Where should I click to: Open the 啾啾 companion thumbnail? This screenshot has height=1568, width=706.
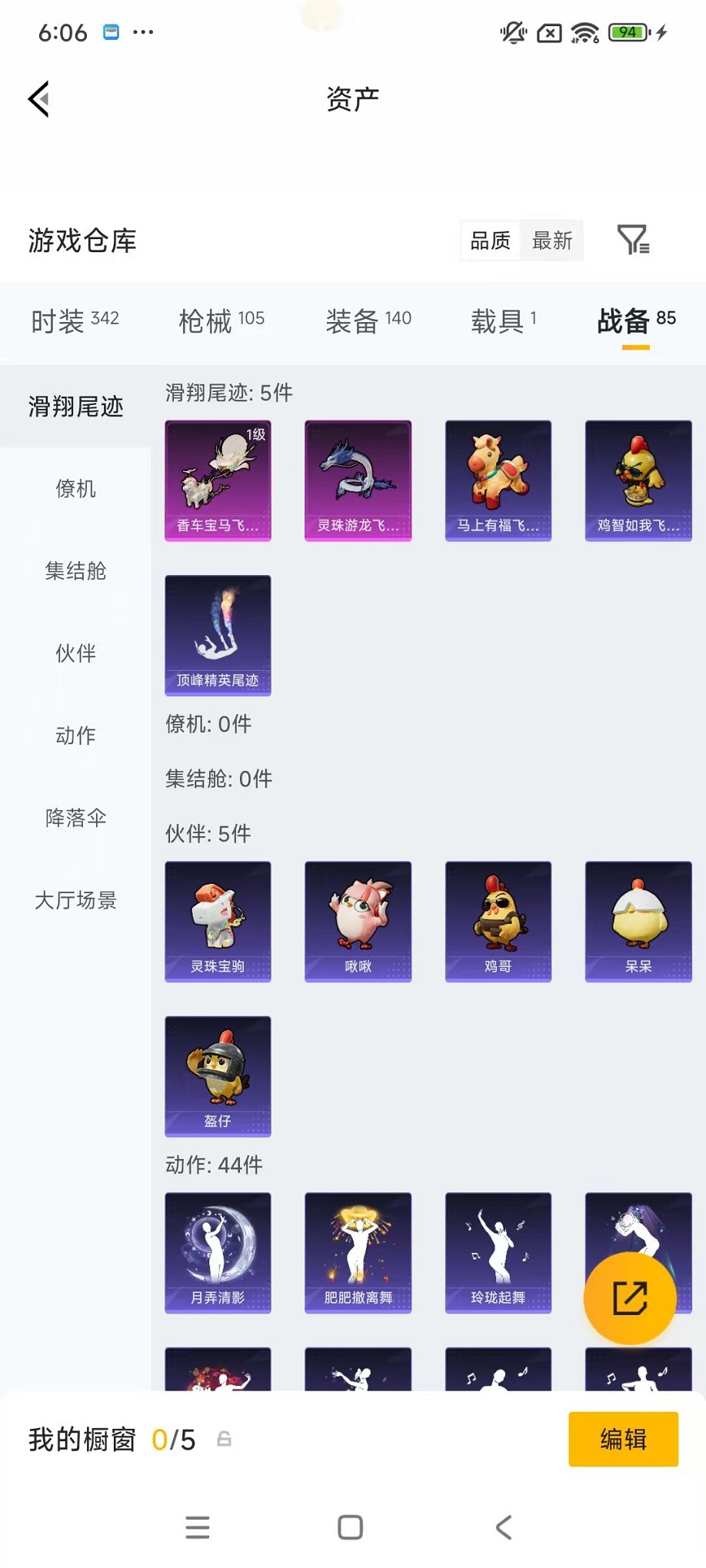coord(358,922)
